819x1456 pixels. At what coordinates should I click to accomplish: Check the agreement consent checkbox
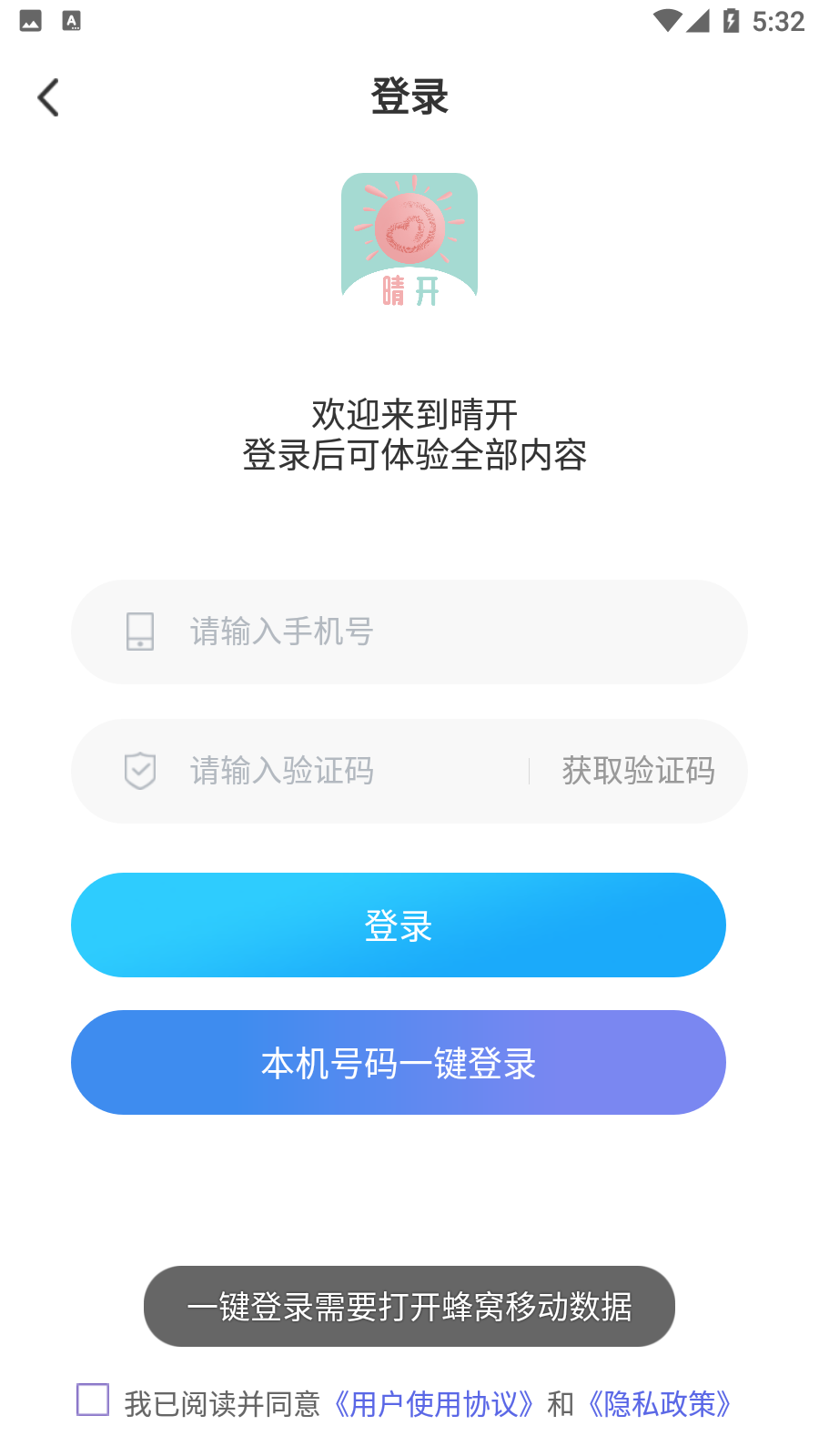(x=93, y=1400)
